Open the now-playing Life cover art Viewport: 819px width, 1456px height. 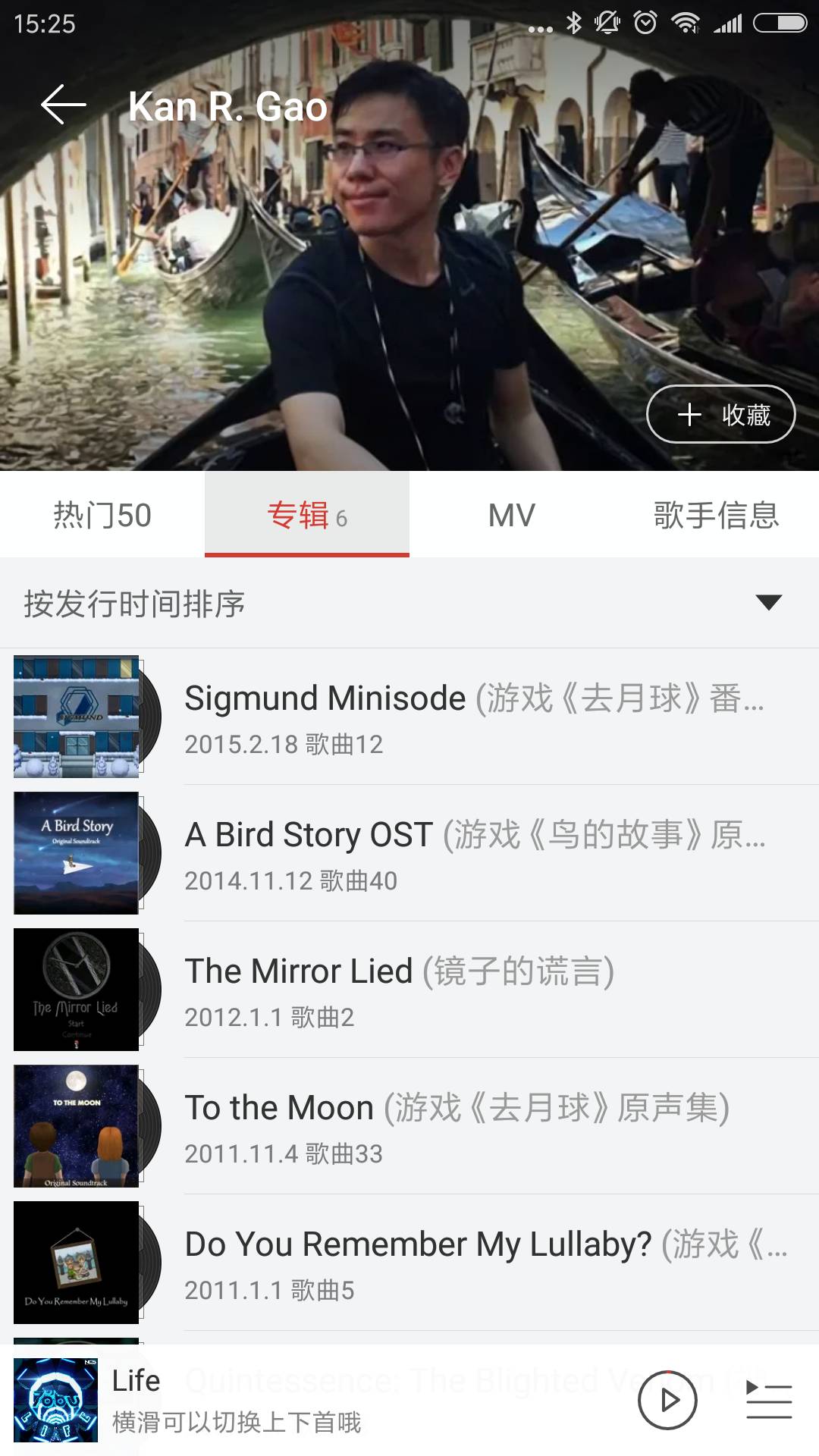56,1400
